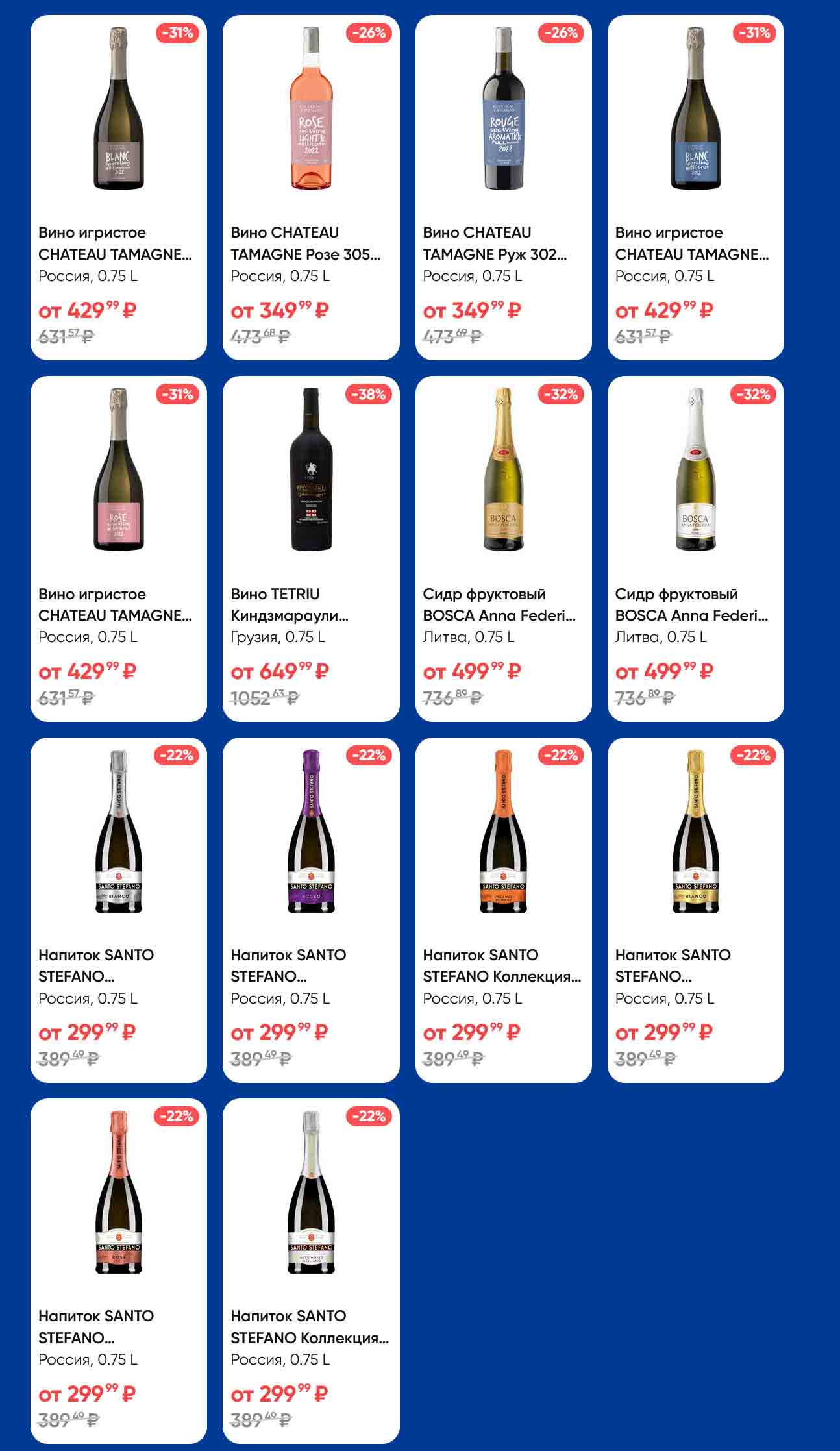Open the Вино TETRIU Киндзмараули card
Screen dimensions: 840x1451
coord(311,549)
